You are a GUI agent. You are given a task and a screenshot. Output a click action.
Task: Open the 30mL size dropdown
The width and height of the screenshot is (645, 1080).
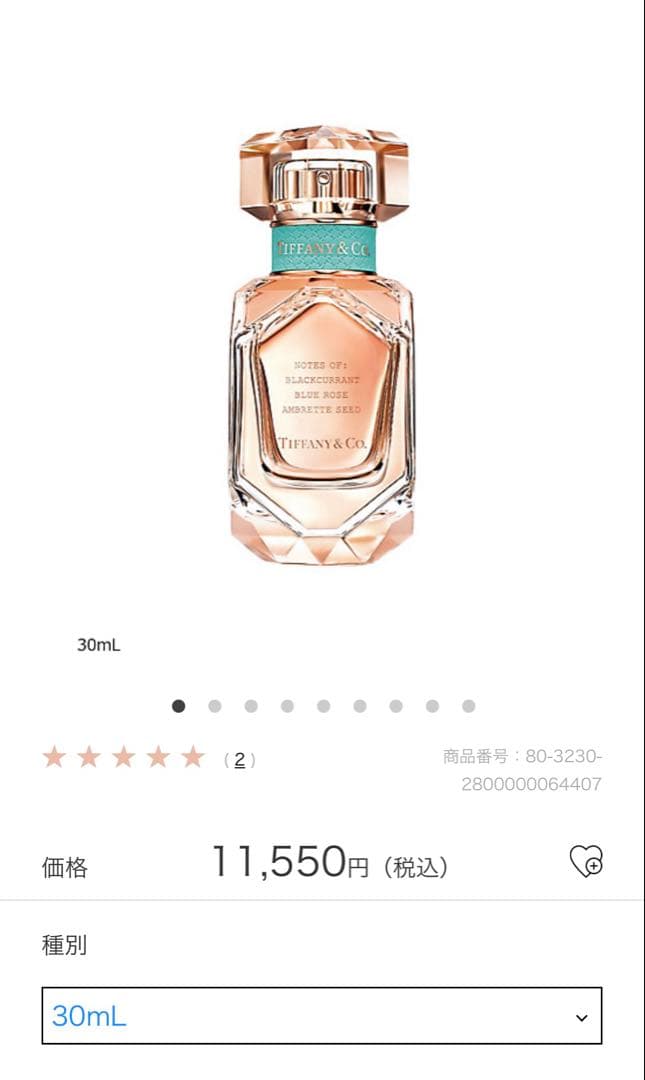321,1016
